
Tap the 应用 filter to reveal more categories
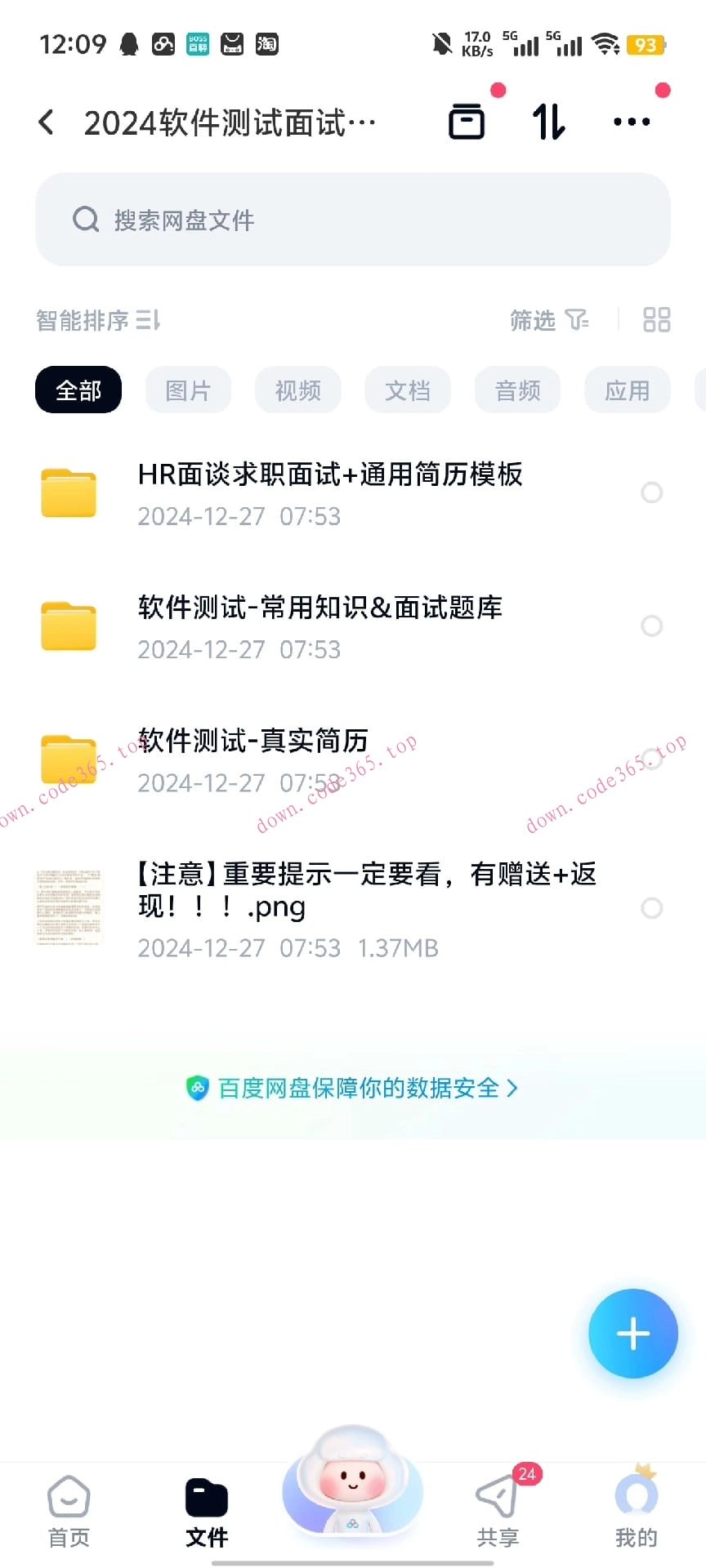coord(627,390)
